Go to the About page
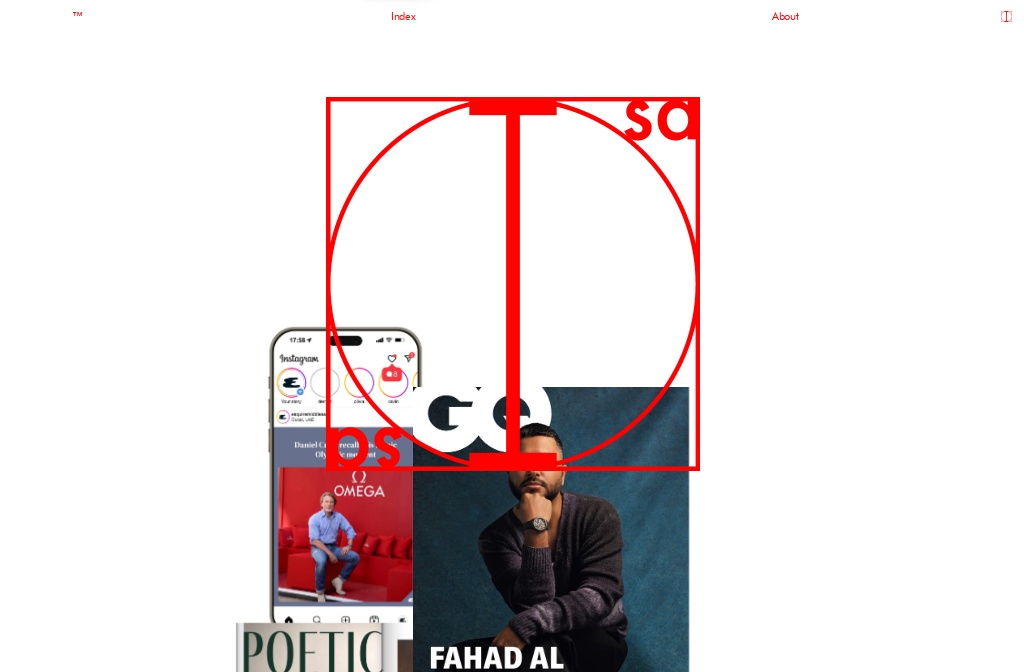The height and width of the screenshot is (672, 1024). pos(785,16)
